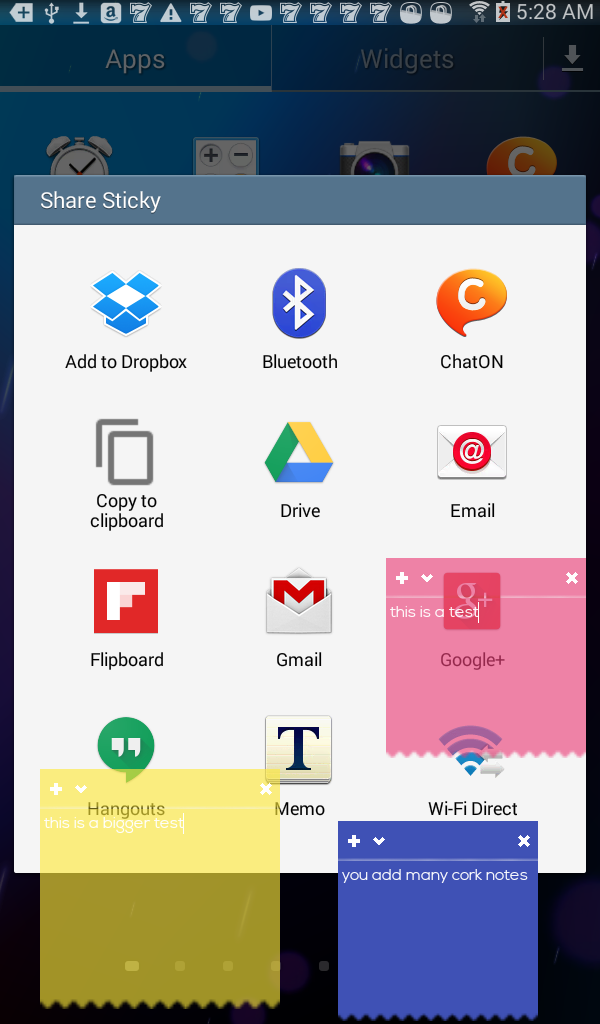This screenshot has height=1024, width=600.
Task: Open the yellow note's dropdown arrow
Action: coord(81,789)
